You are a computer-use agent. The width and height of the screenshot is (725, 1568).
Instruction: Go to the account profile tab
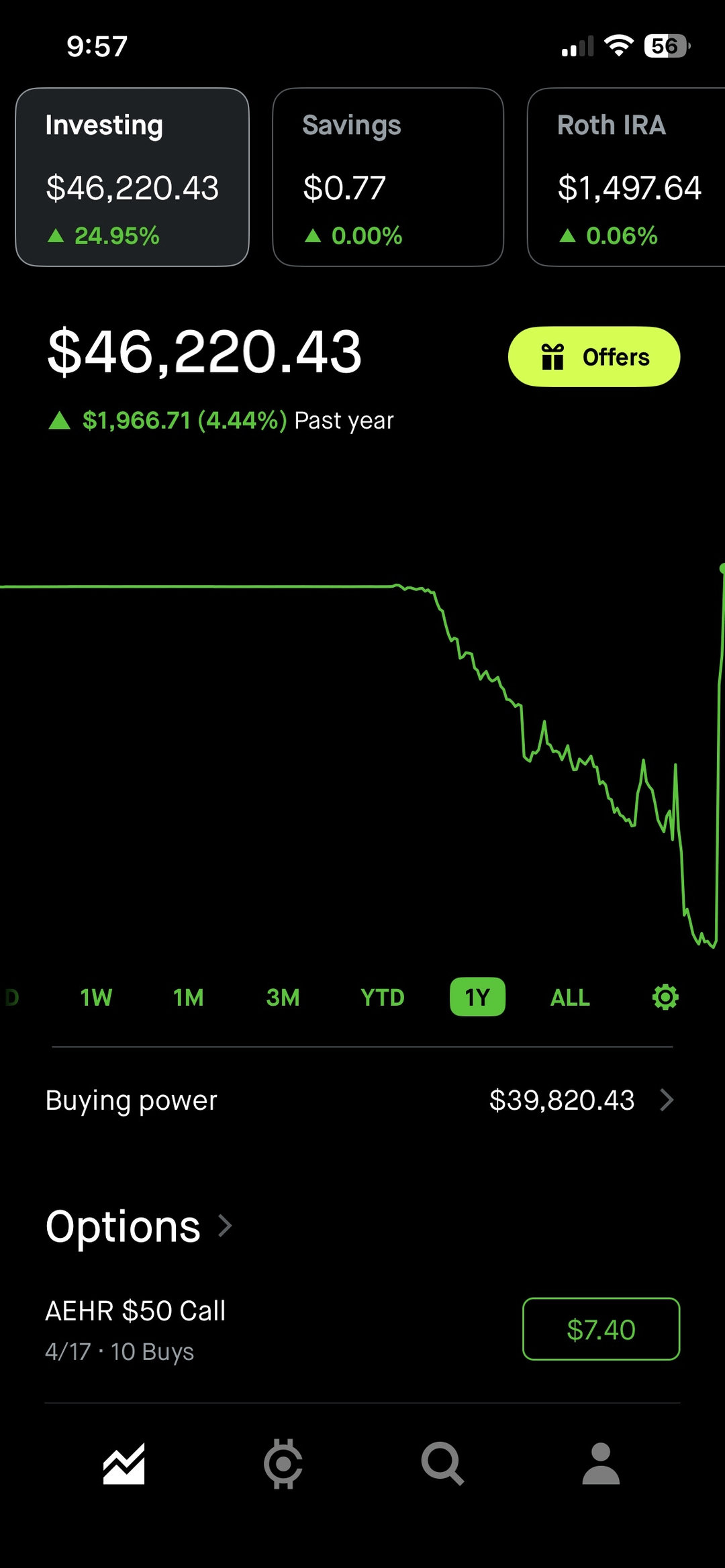click(x=601, y=1463)
